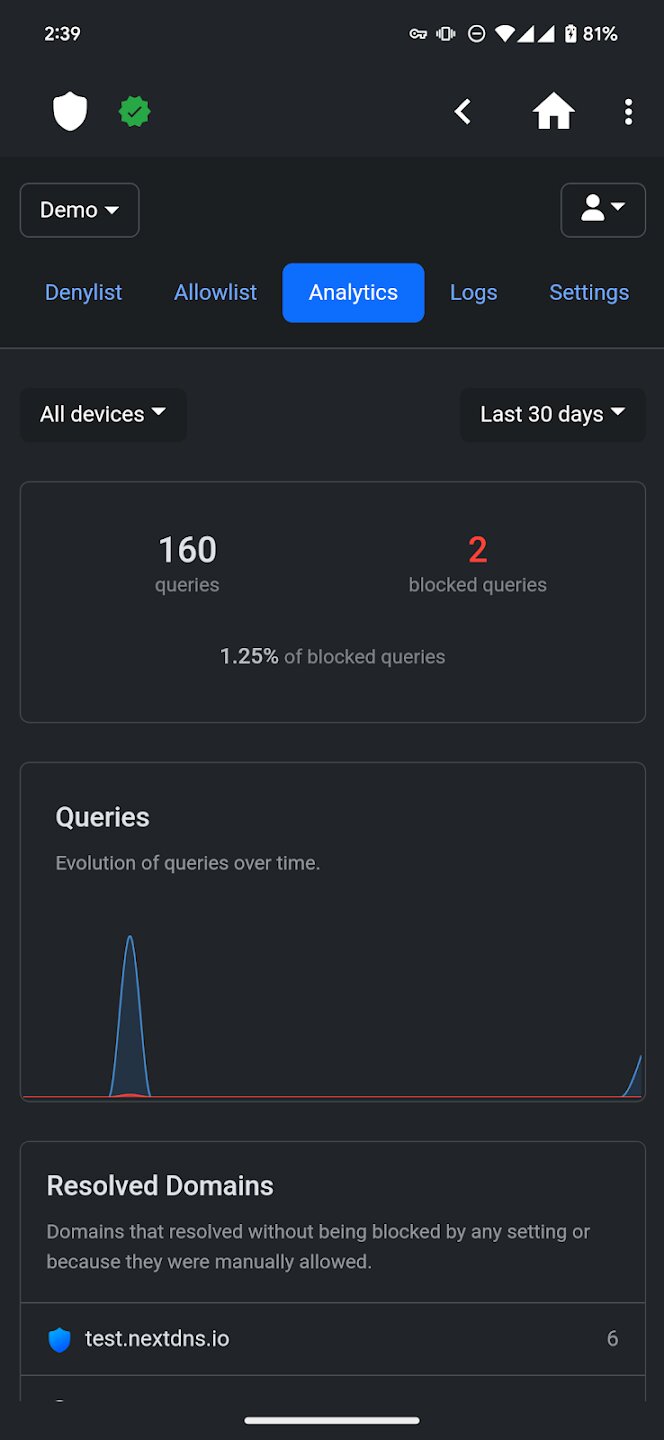Go back using the left arrow
This screenshot has height=1440, width=664.
coord(462,111)
